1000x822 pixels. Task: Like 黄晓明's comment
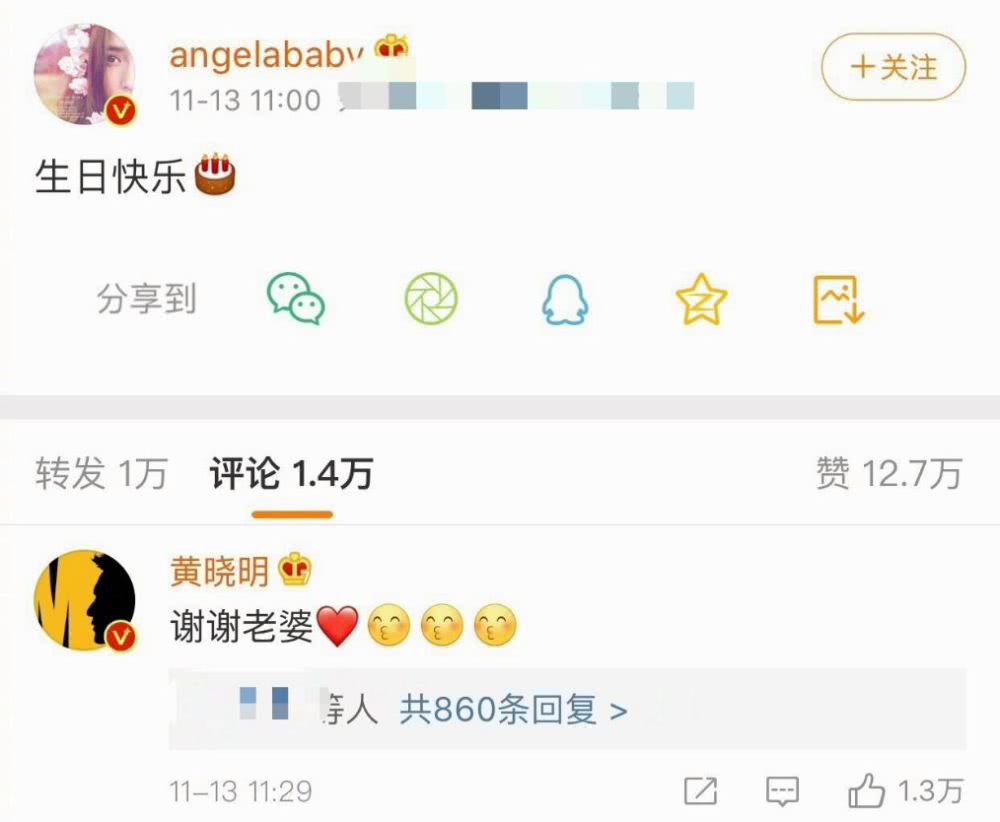coord(866,791)
